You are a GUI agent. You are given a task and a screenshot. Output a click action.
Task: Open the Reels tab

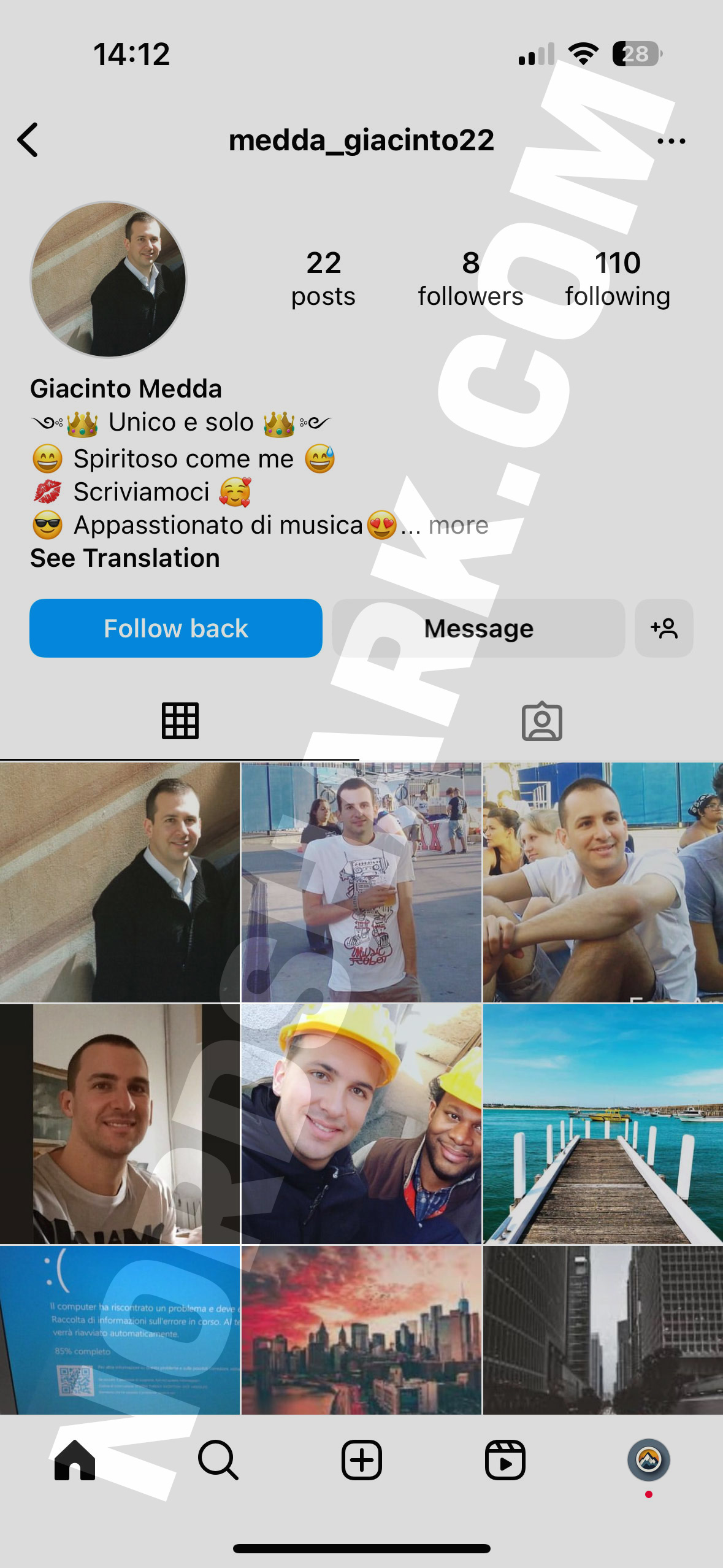coord(505,1460)
